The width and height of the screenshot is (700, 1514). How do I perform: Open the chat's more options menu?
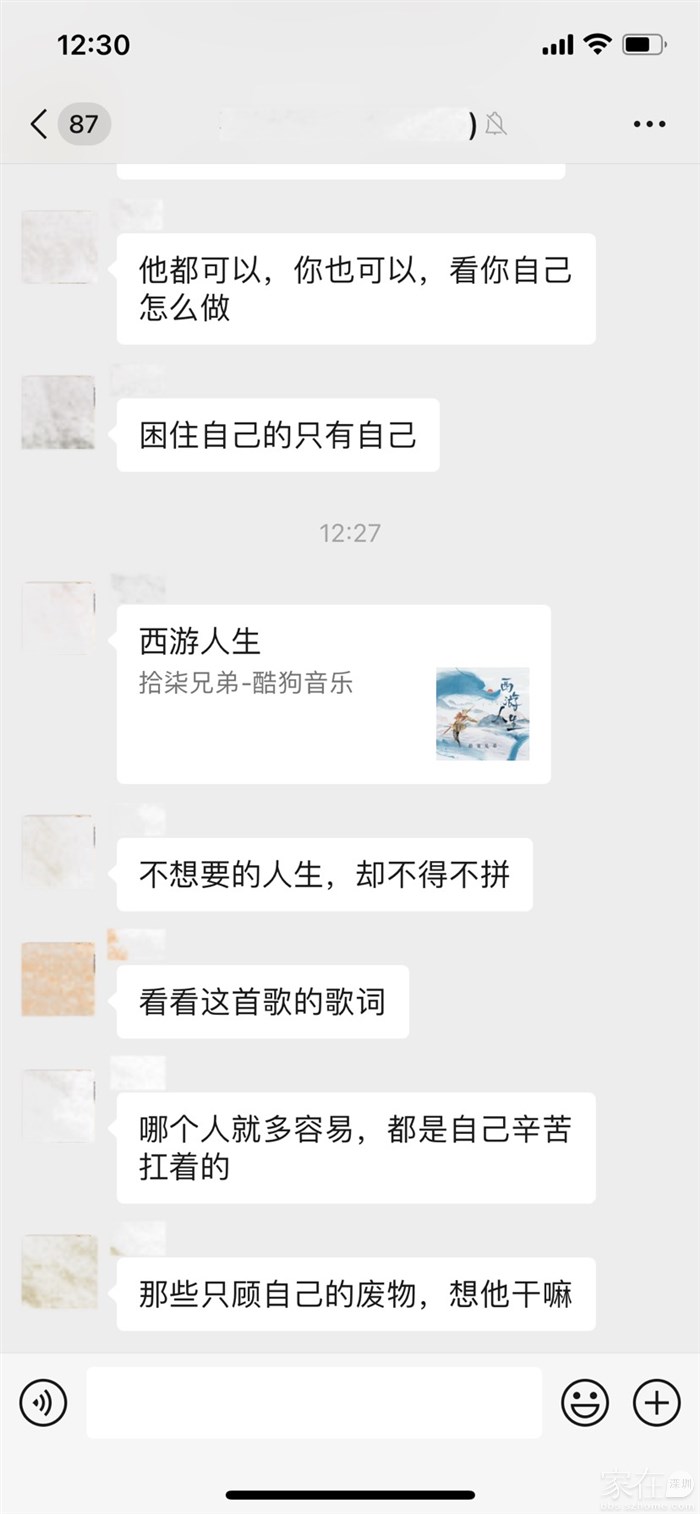click(x=649, y=124)
